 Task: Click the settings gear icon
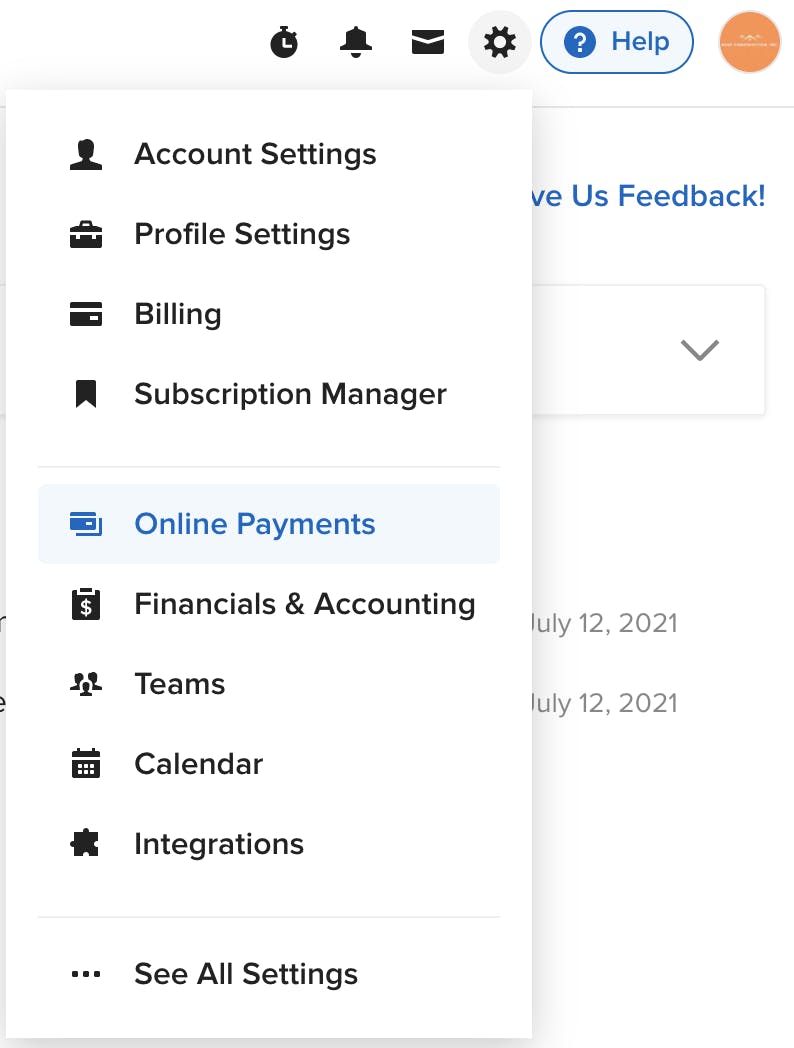click(x=499, y=42)
